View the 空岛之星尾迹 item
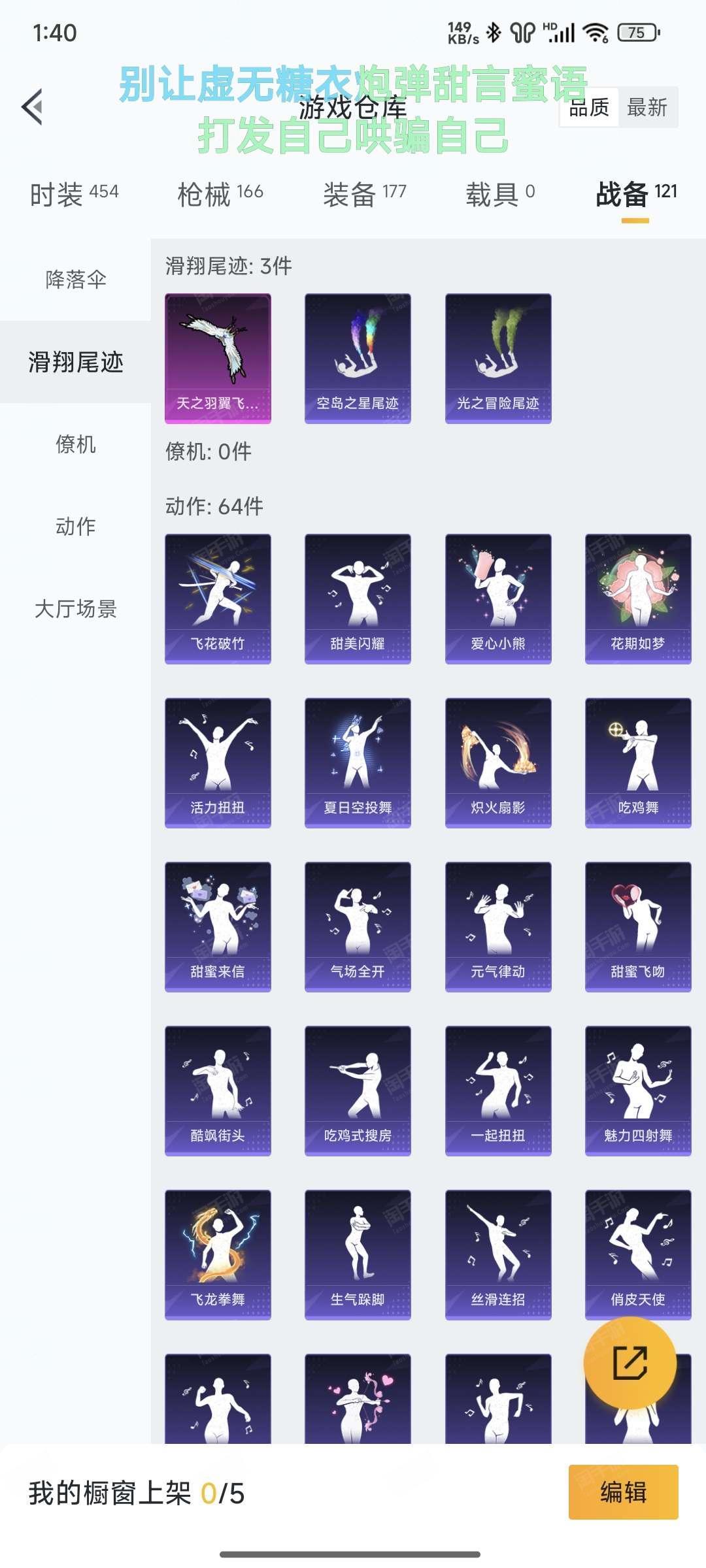 [358, 359]
